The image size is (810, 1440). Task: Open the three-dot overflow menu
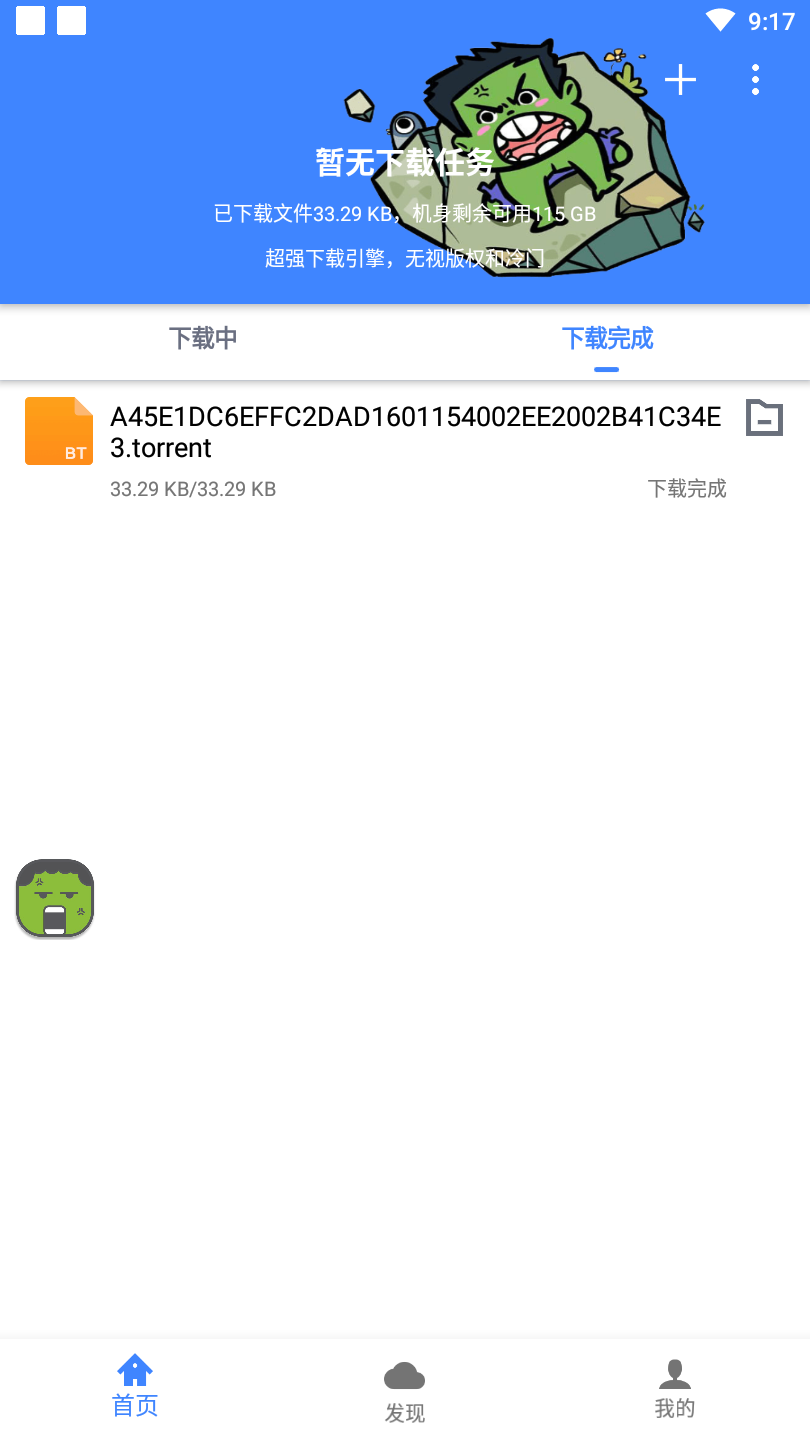pyautogui.click(x=755, y=80)
